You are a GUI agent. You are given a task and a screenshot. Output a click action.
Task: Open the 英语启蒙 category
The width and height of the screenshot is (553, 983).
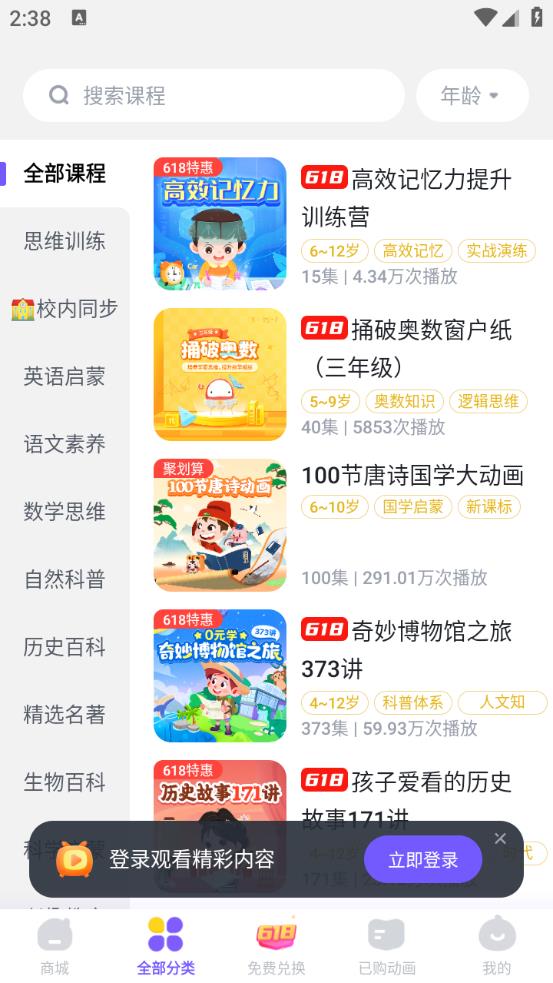pyautogui.click(x=65, y=376)
